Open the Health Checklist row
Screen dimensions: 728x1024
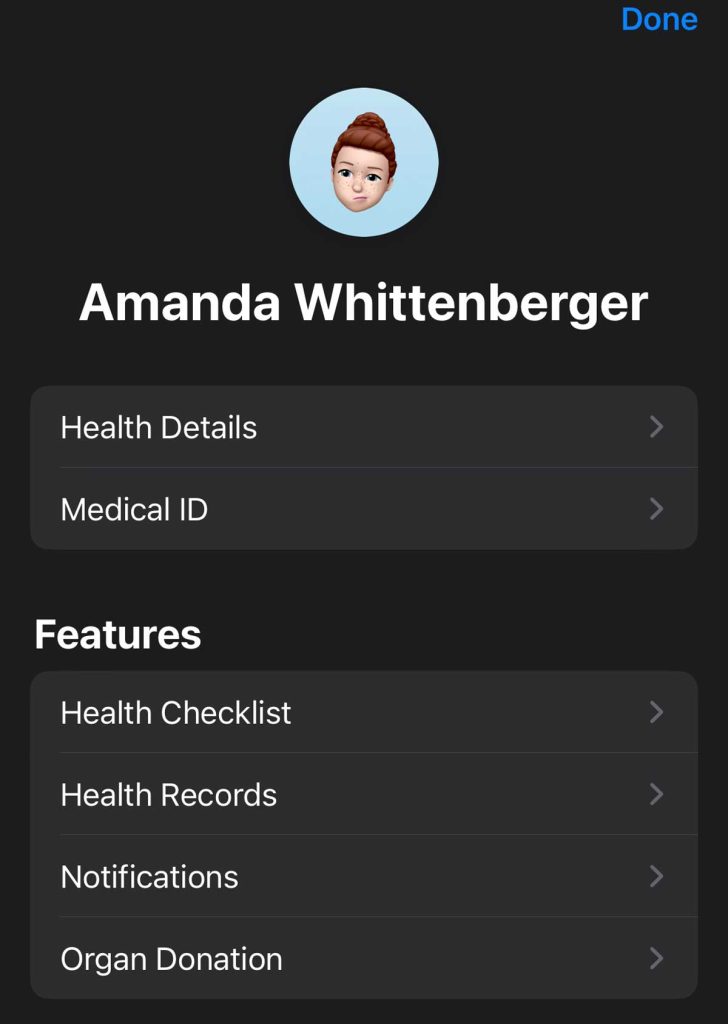coord(363,713)
